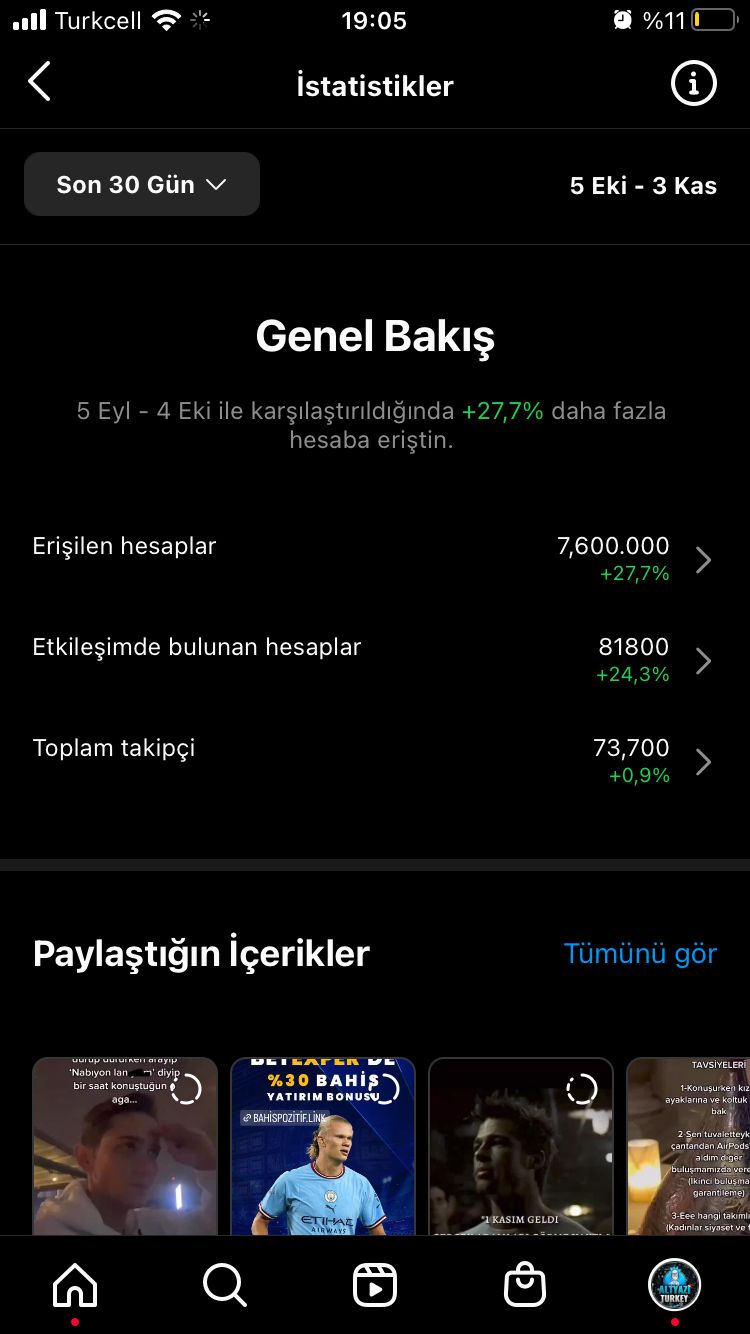Go back from İstatistikler screen
750x1334 pixels.
tap(39, 82)
